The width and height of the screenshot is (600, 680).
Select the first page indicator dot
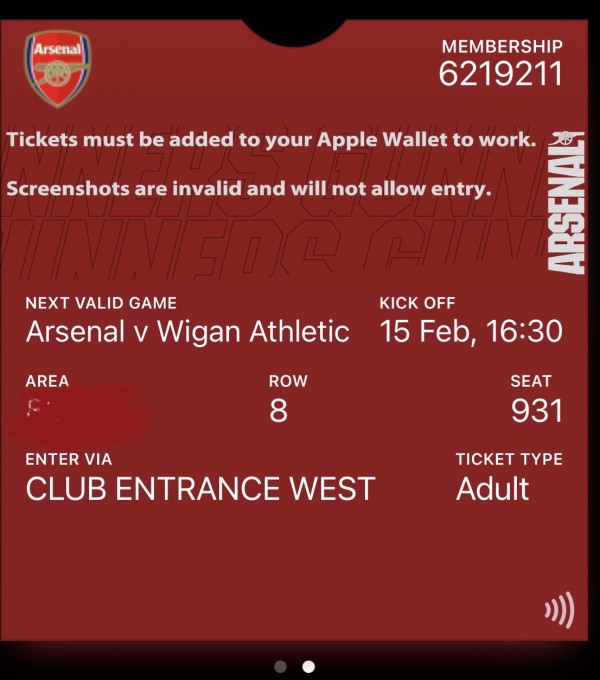click(x=280, y=666)
